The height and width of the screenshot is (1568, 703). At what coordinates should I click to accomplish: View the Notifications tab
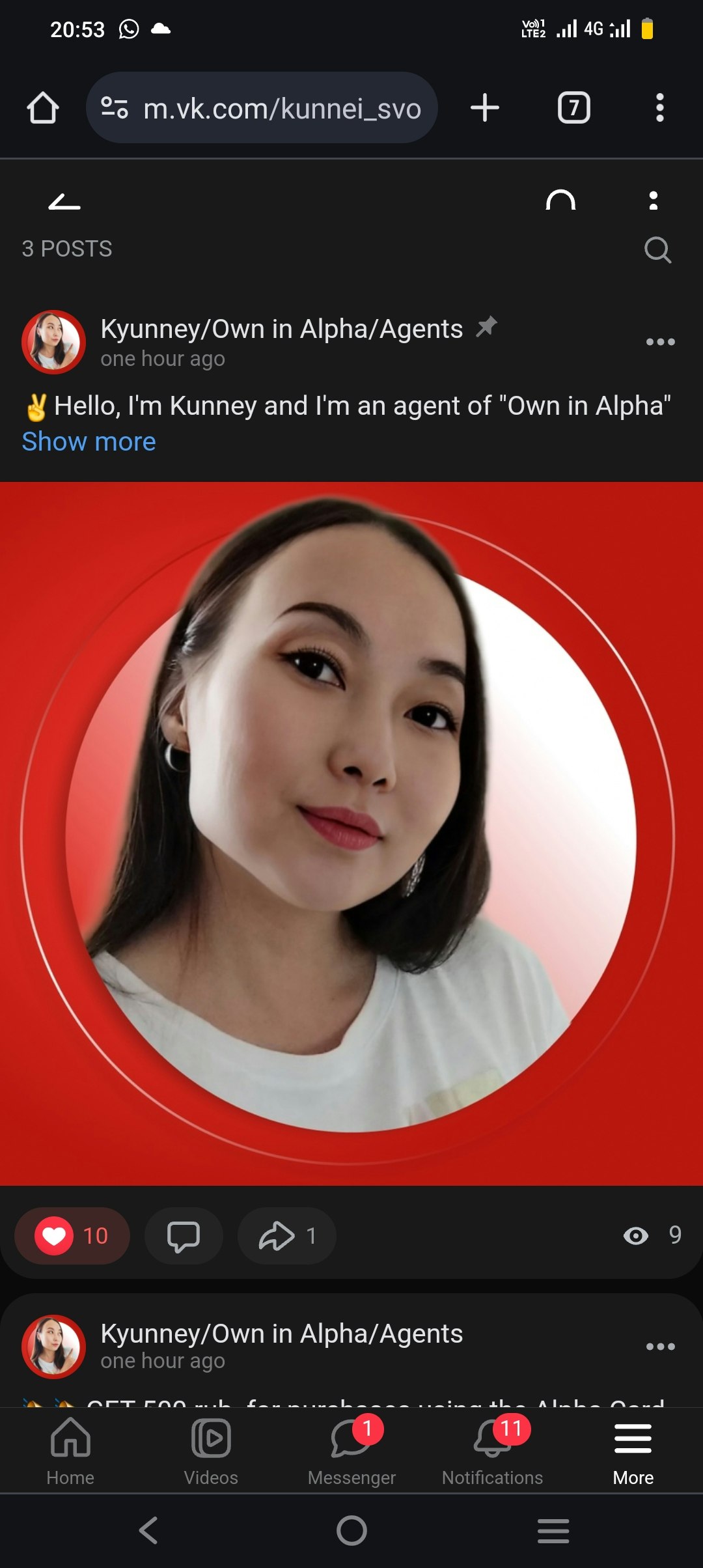pos(492,1451)
